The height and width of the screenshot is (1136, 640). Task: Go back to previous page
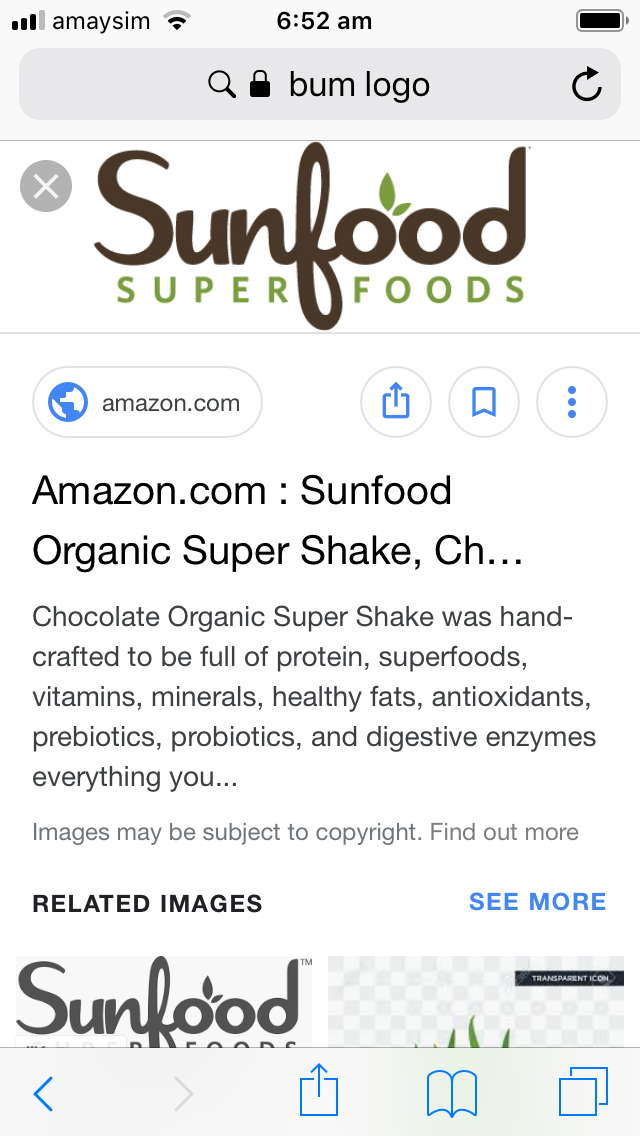pos(44,1093)
